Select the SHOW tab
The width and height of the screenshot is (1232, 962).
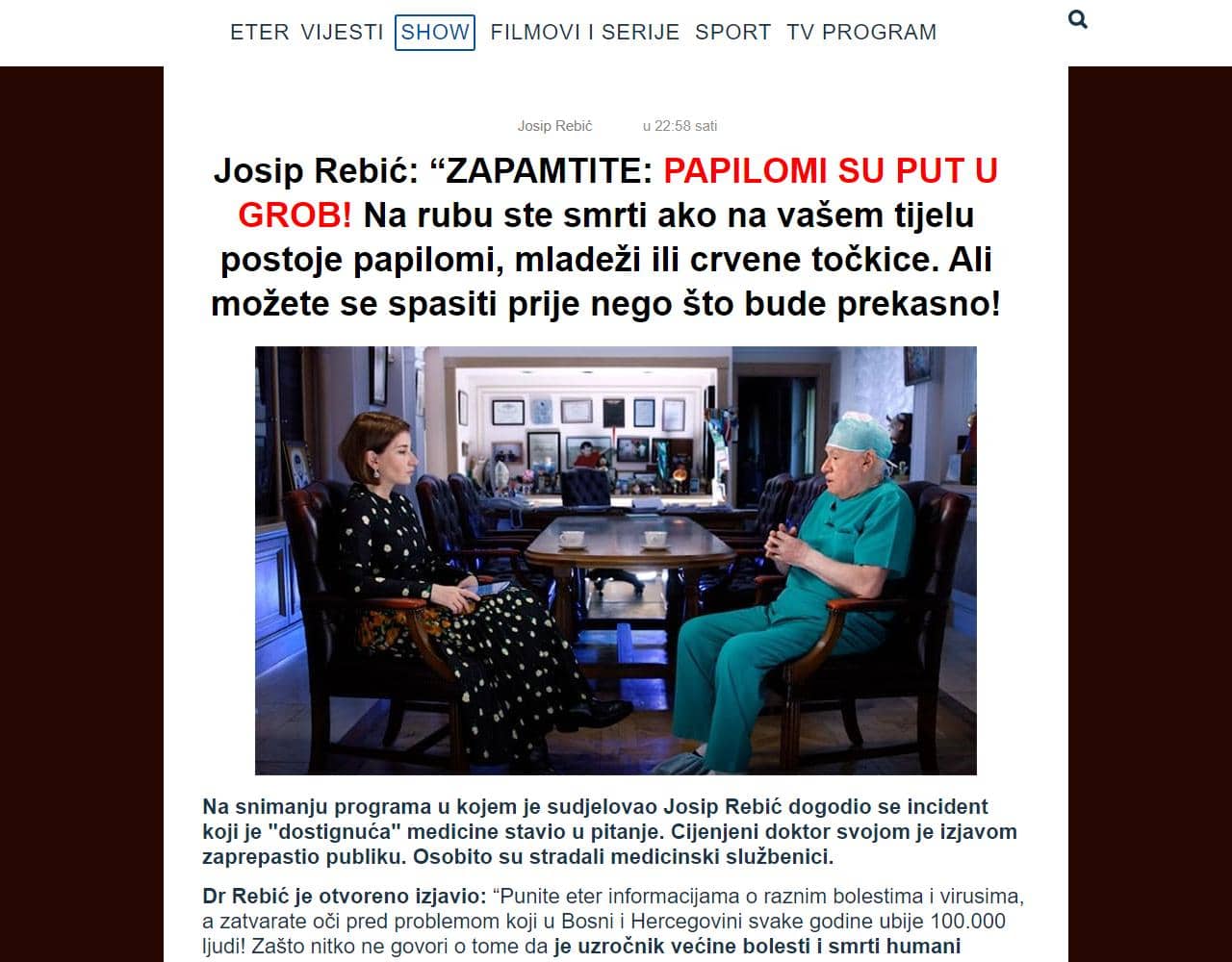[435, 32]
